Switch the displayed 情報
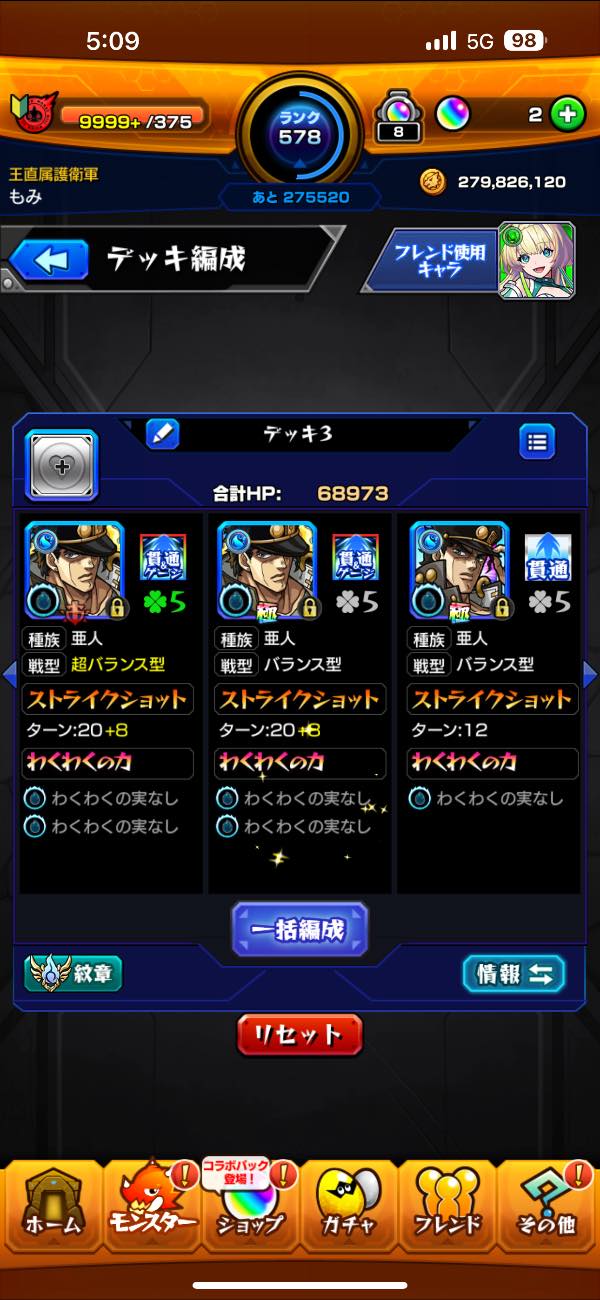600x1300 pixels. click(514, 974)
